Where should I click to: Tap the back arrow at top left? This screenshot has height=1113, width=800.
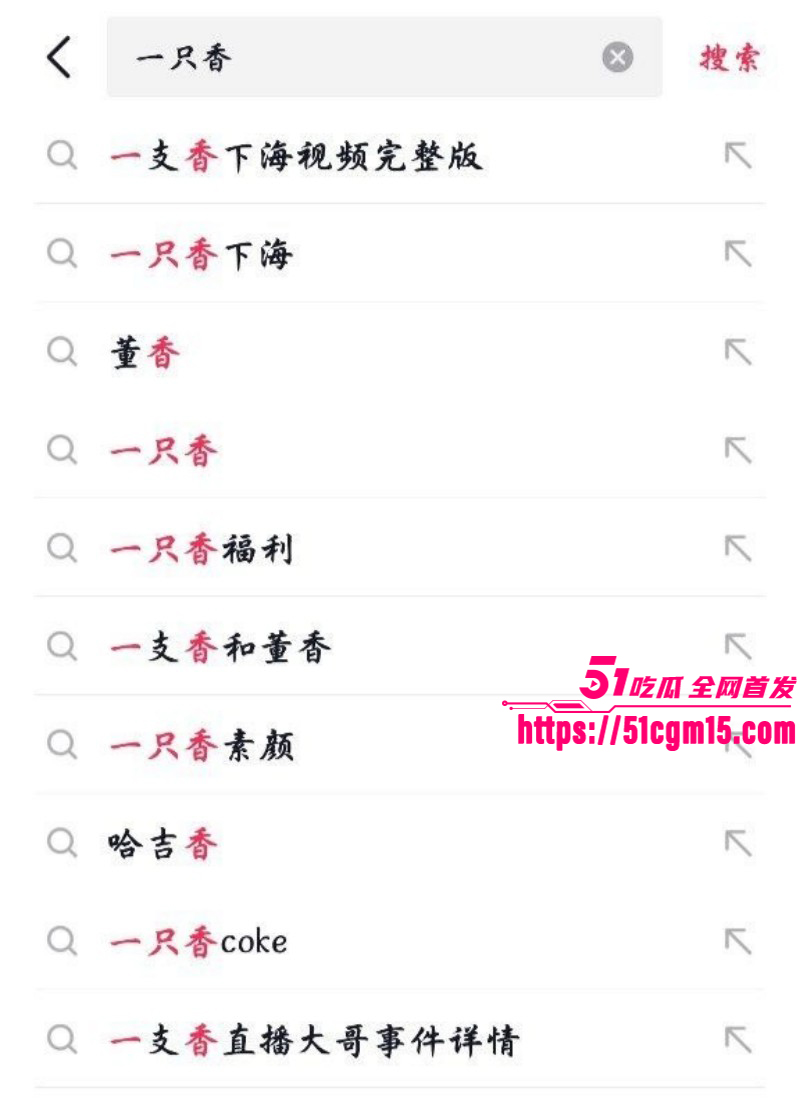57,57
